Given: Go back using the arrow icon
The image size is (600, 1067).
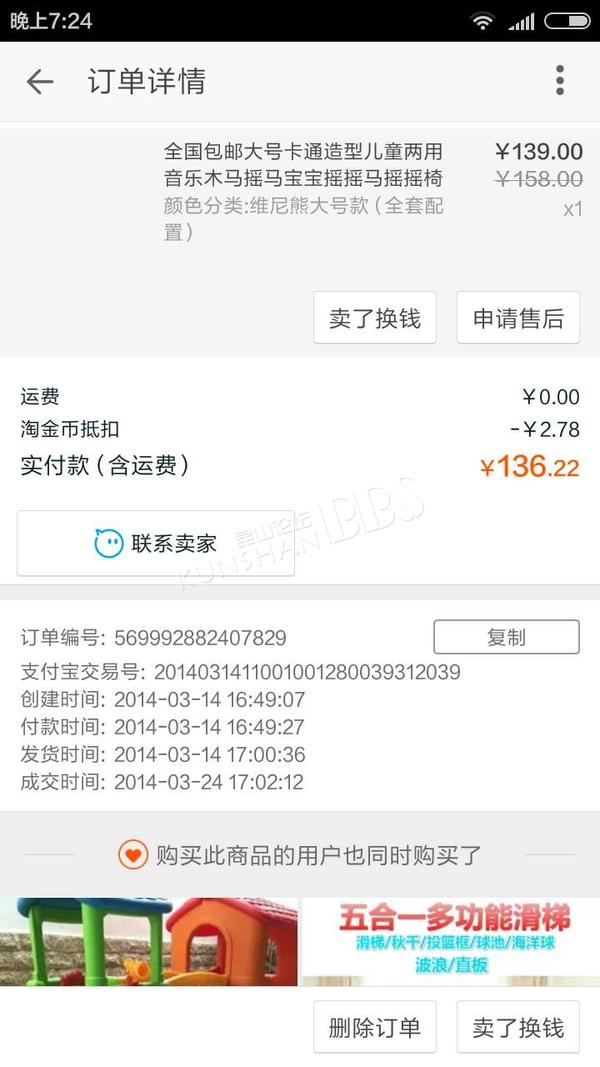Looking at the screenshot, I should coord(40,82).
